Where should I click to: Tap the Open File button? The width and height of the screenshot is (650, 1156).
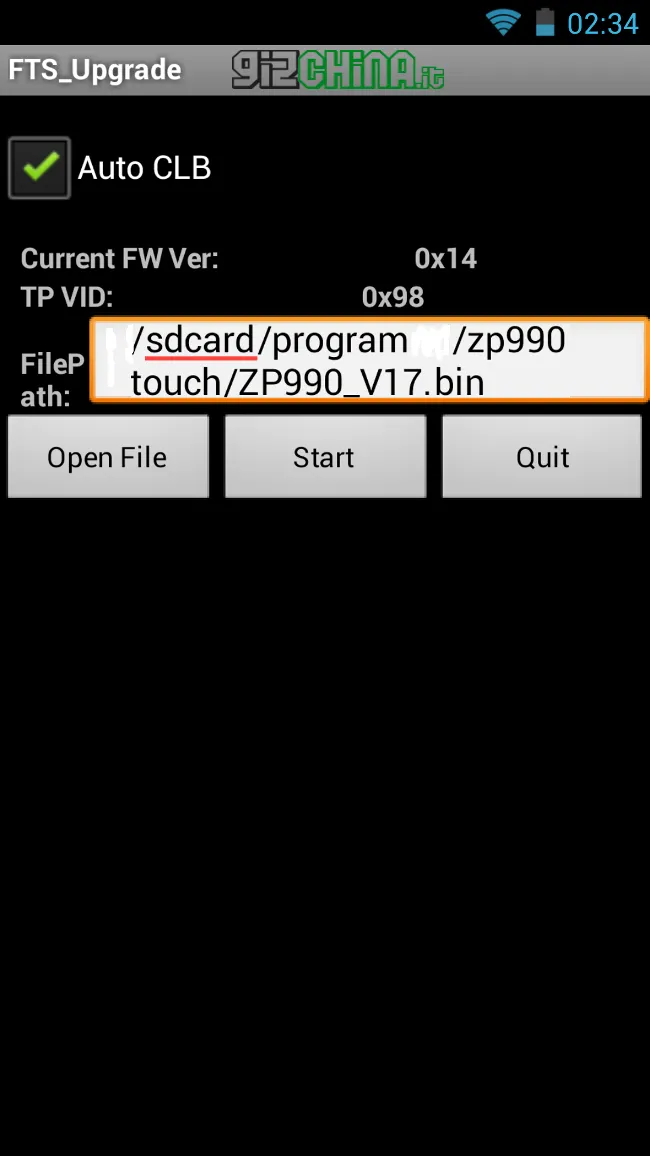[108, 457]
